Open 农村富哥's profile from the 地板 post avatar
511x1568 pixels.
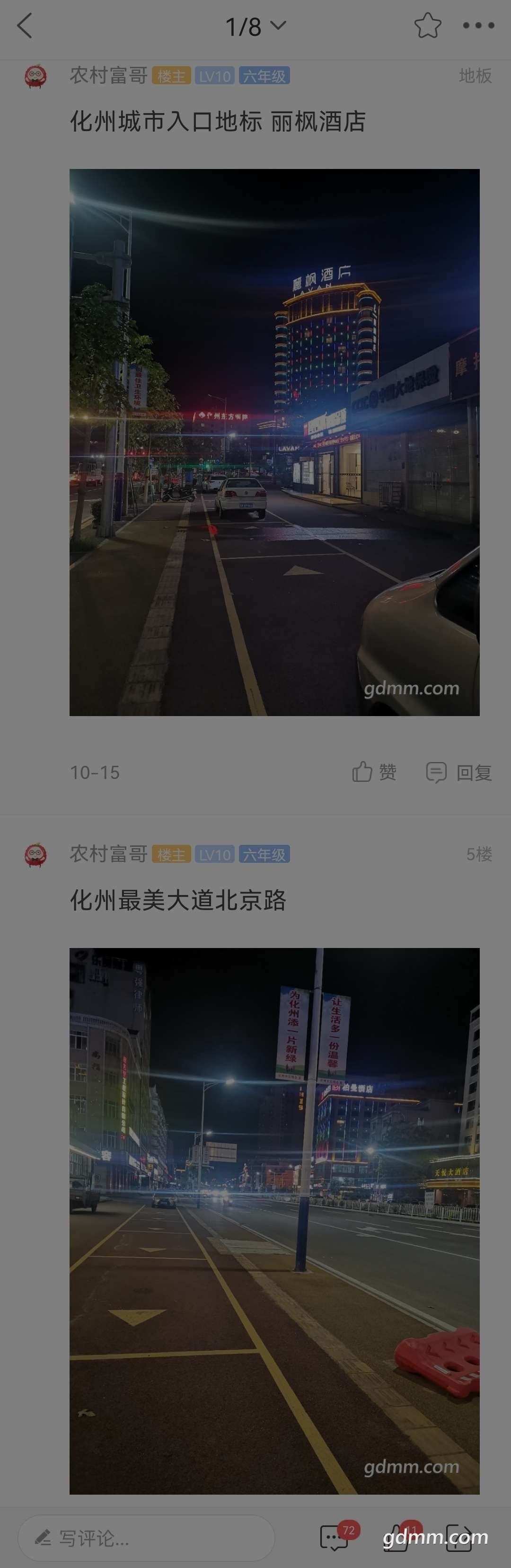pyautogui.click(x=35, y=77)
